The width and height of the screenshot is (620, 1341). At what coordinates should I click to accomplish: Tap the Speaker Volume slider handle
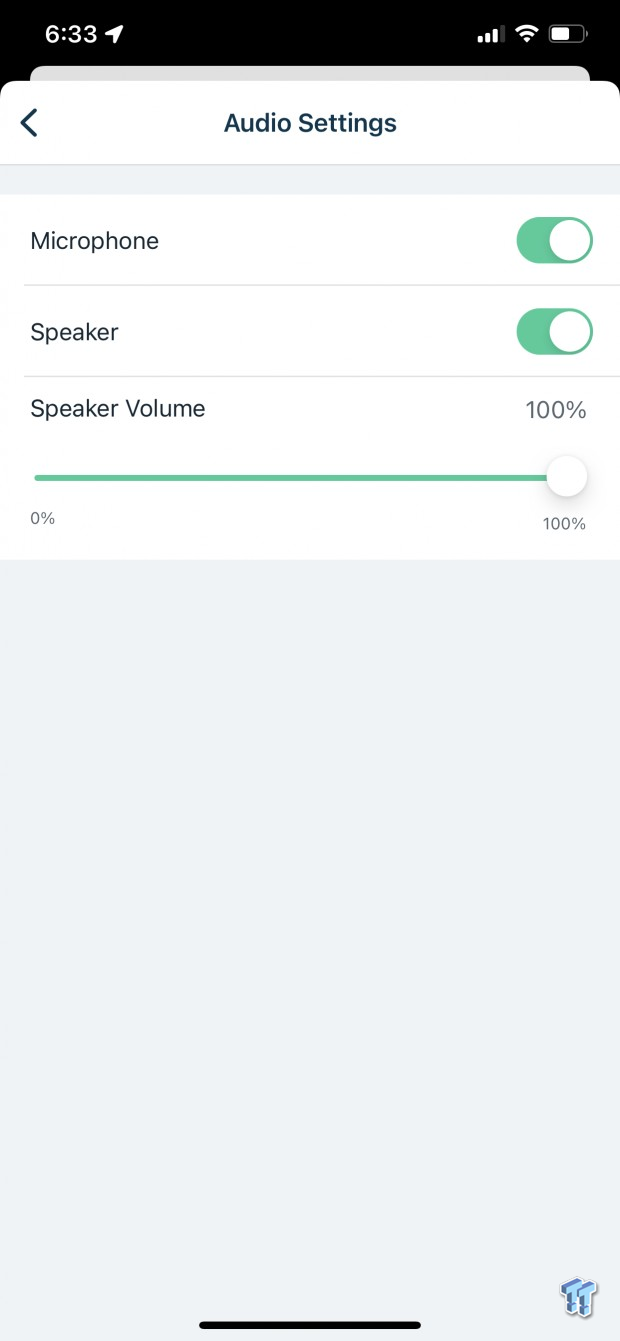pyautogui.click(x=567, y=476)
